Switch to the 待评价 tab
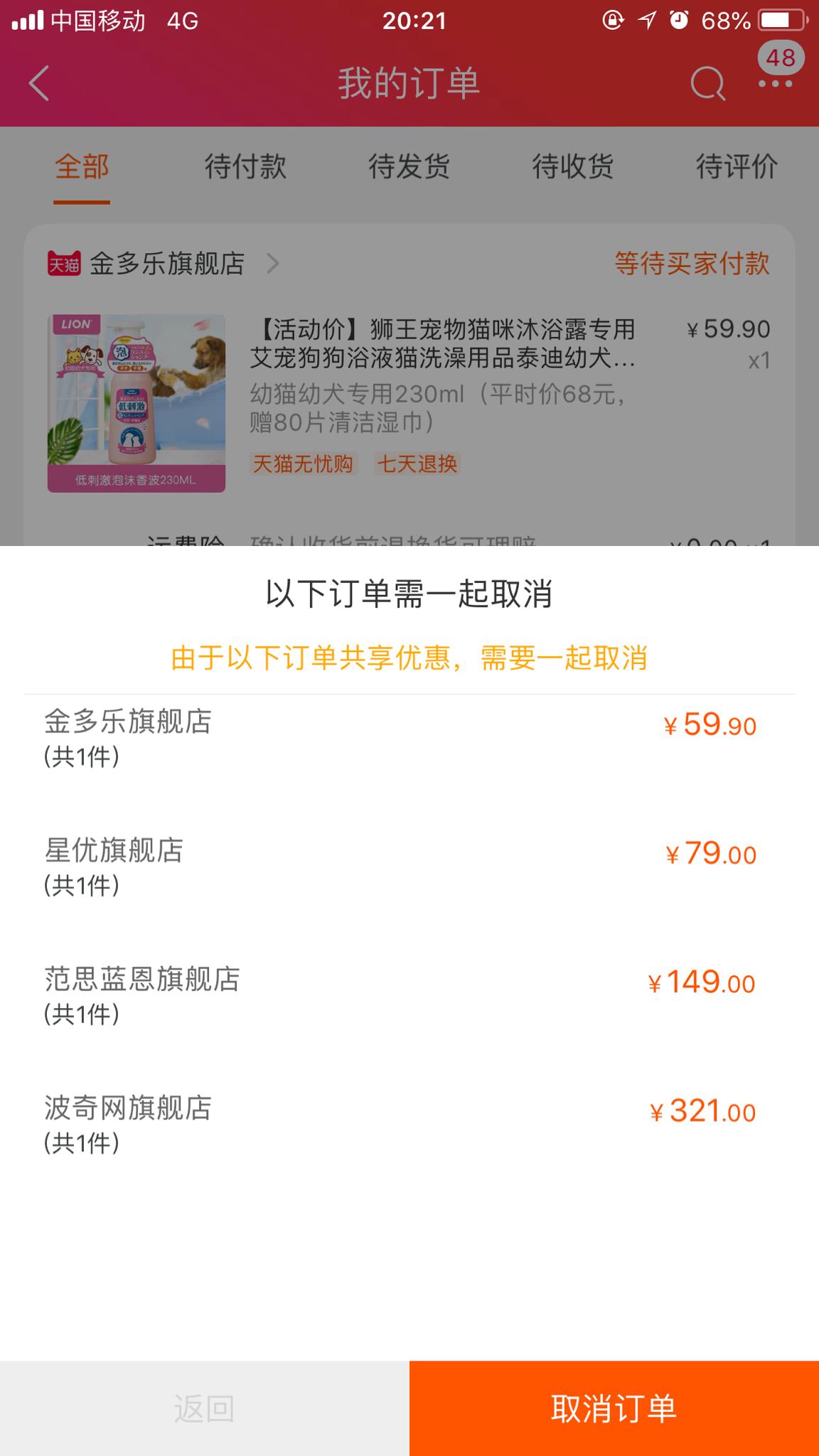This screenshot has width=819, height=1456. coord(737,167)
